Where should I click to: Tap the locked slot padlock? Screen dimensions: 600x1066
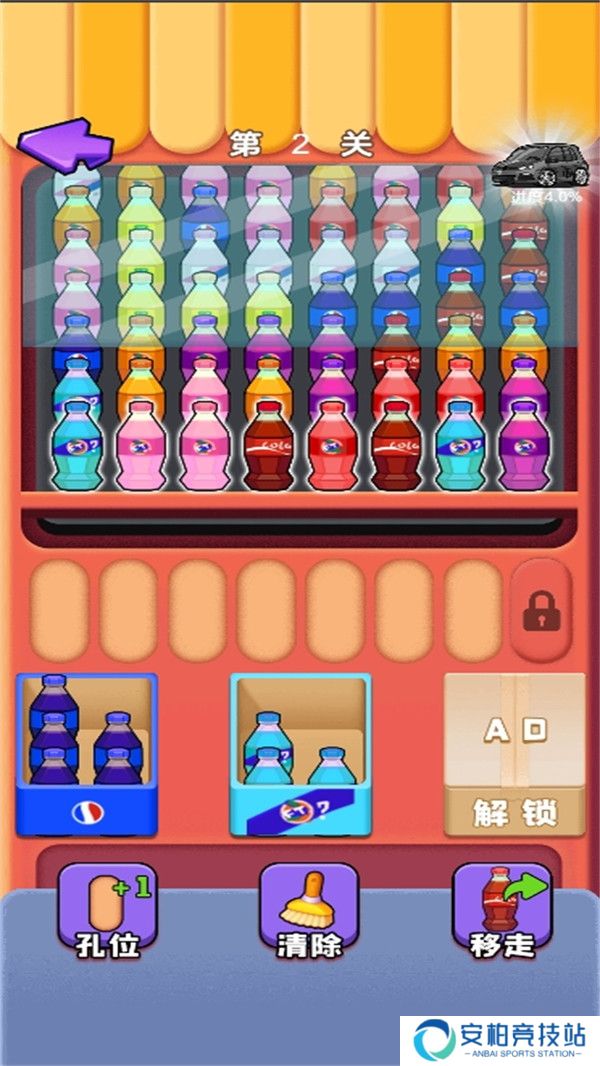click(x=541, y=610)
